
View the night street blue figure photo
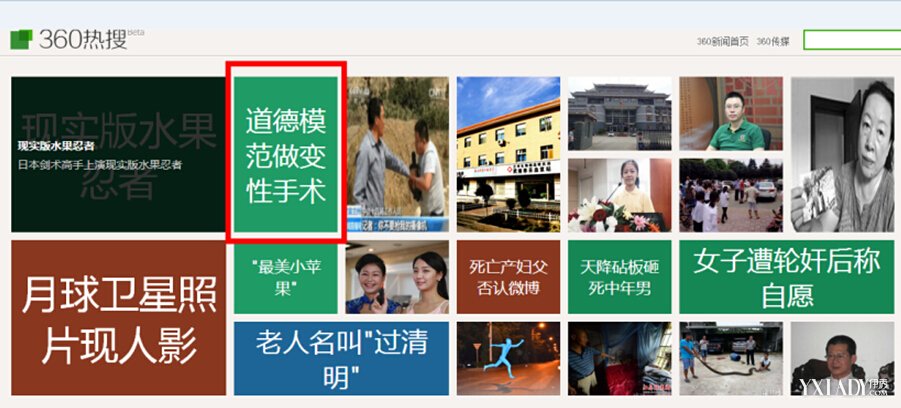[x=508, y=358]
